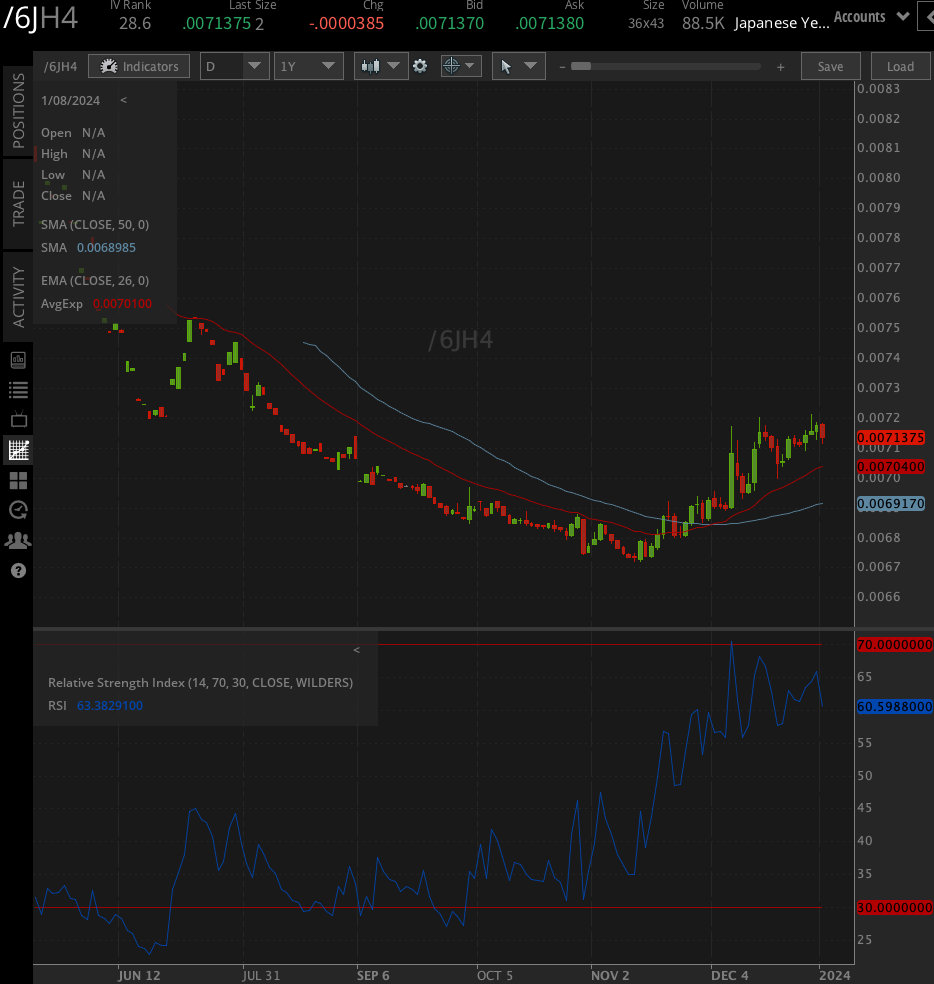Image resolution: width=934 pixels, height=984 pixels.
Task: Open the Activity side tab
Action: point(18,296)
